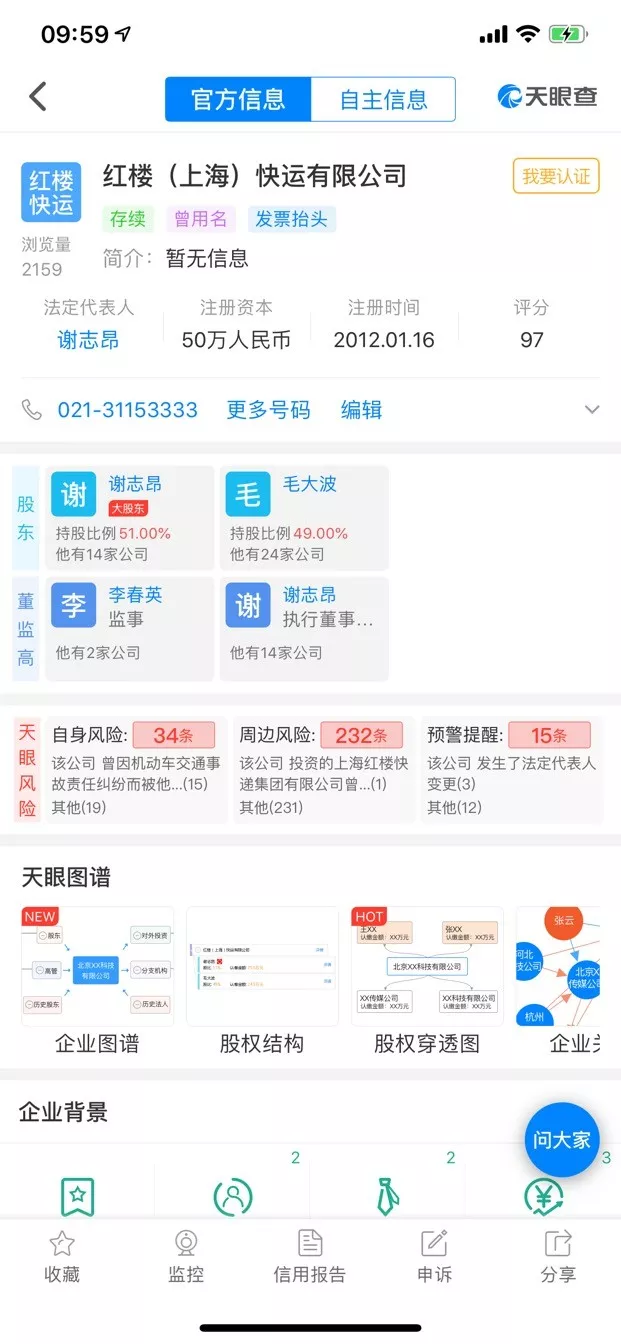Share this company via 分享
This screenshot has width=621, height=1344.
pos(558,1257)
